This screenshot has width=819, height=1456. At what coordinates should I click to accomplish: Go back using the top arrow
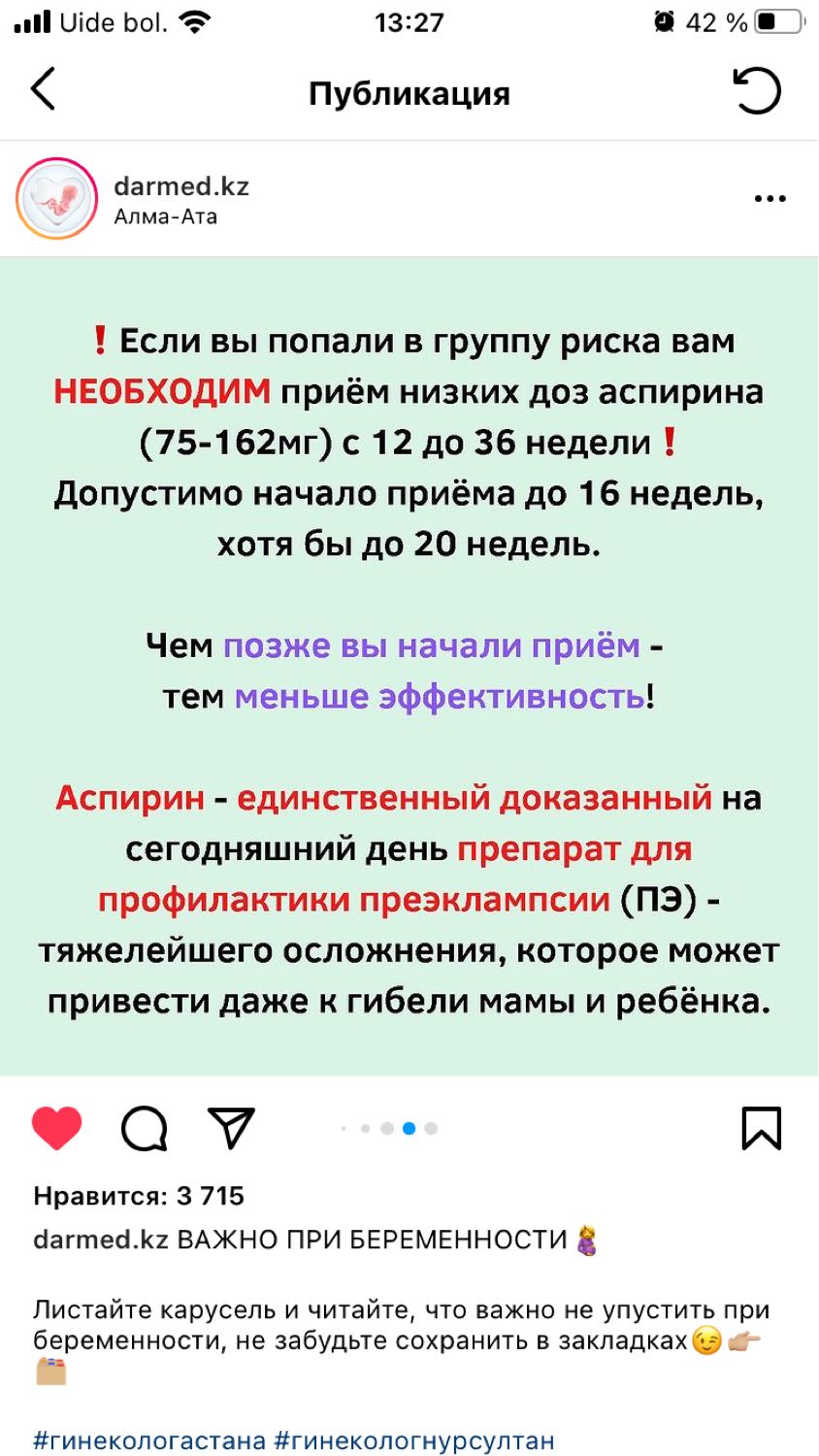click(44, 90)
